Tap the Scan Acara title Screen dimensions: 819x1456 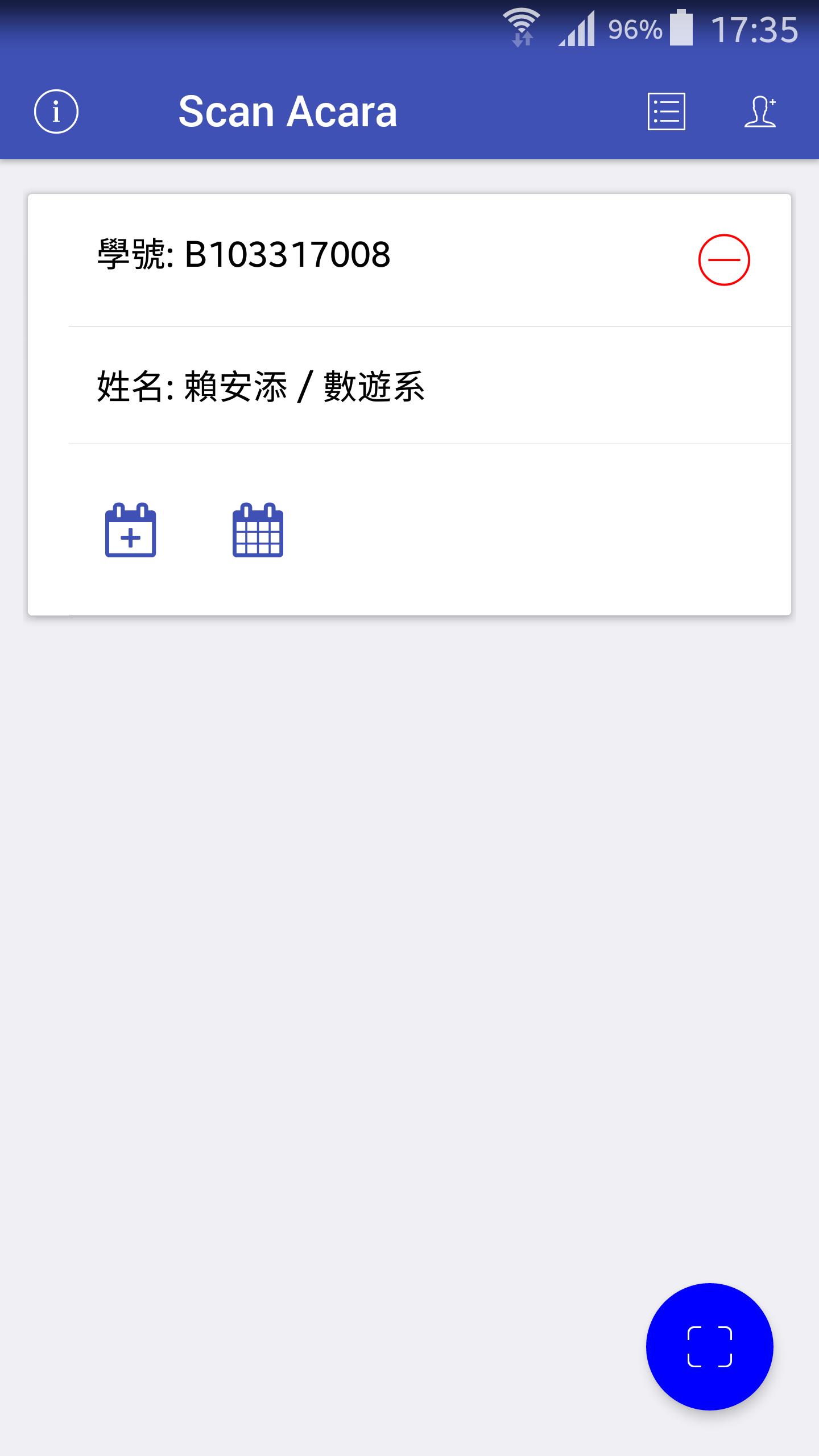point(288,111)
